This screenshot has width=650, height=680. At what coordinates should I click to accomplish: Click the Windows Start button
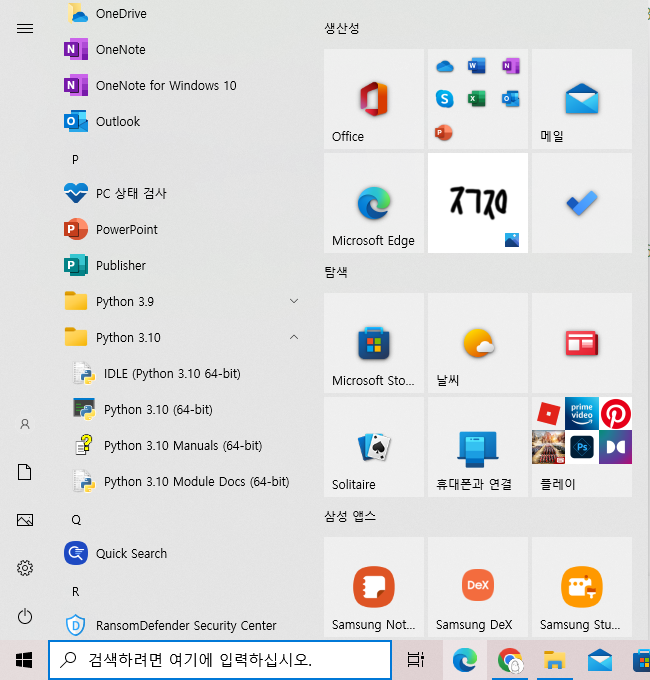24,660
